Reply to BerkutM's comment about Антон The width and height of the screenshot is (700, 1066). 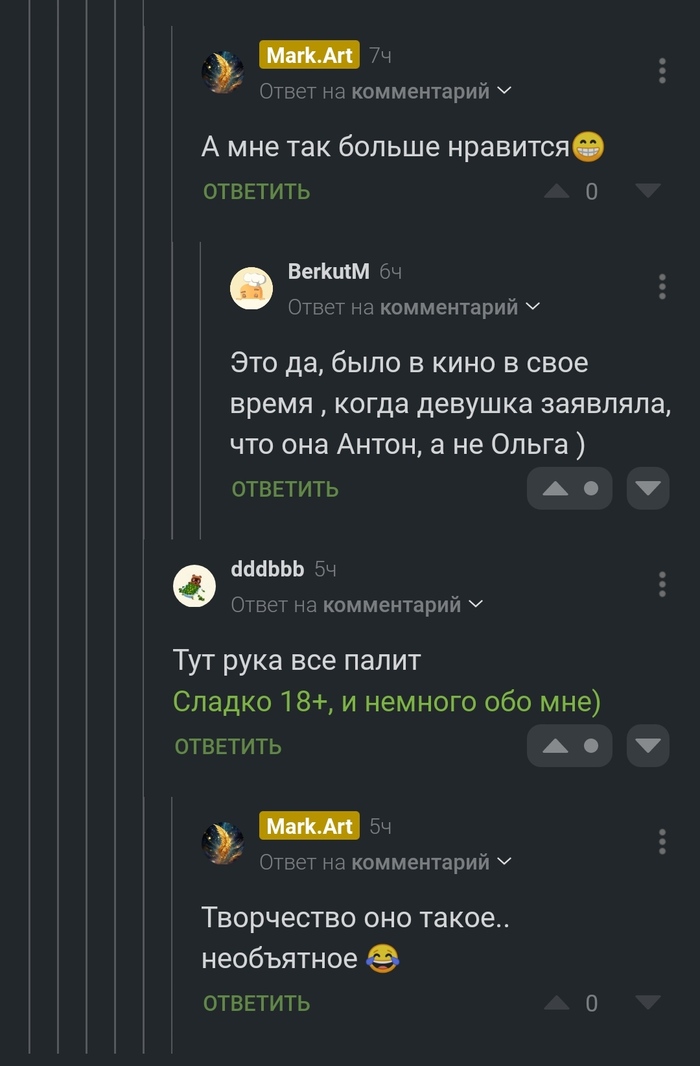(x=285, y=489)
